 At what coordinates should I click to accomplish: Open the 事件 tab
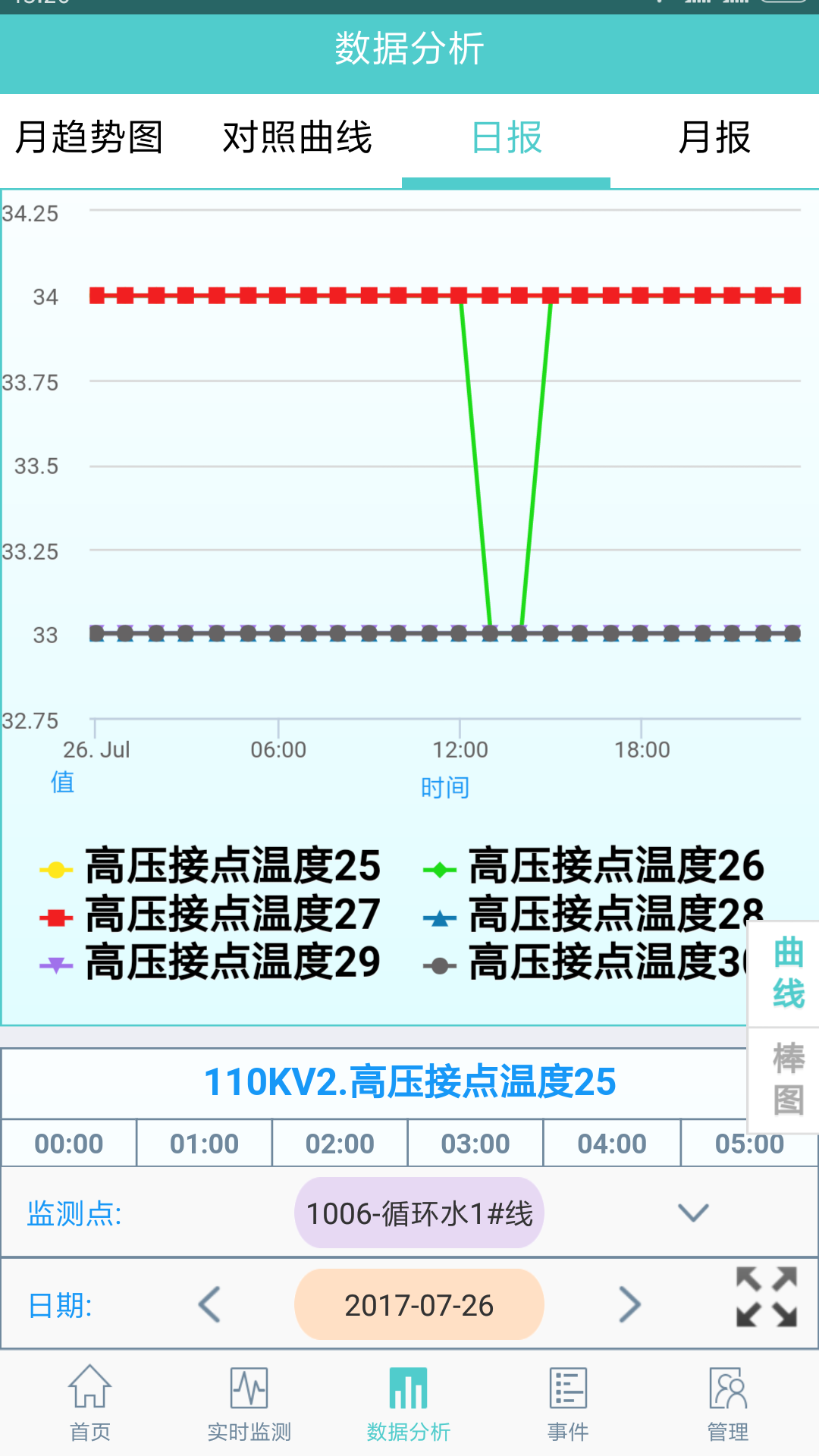click(x=568, y=1403)
